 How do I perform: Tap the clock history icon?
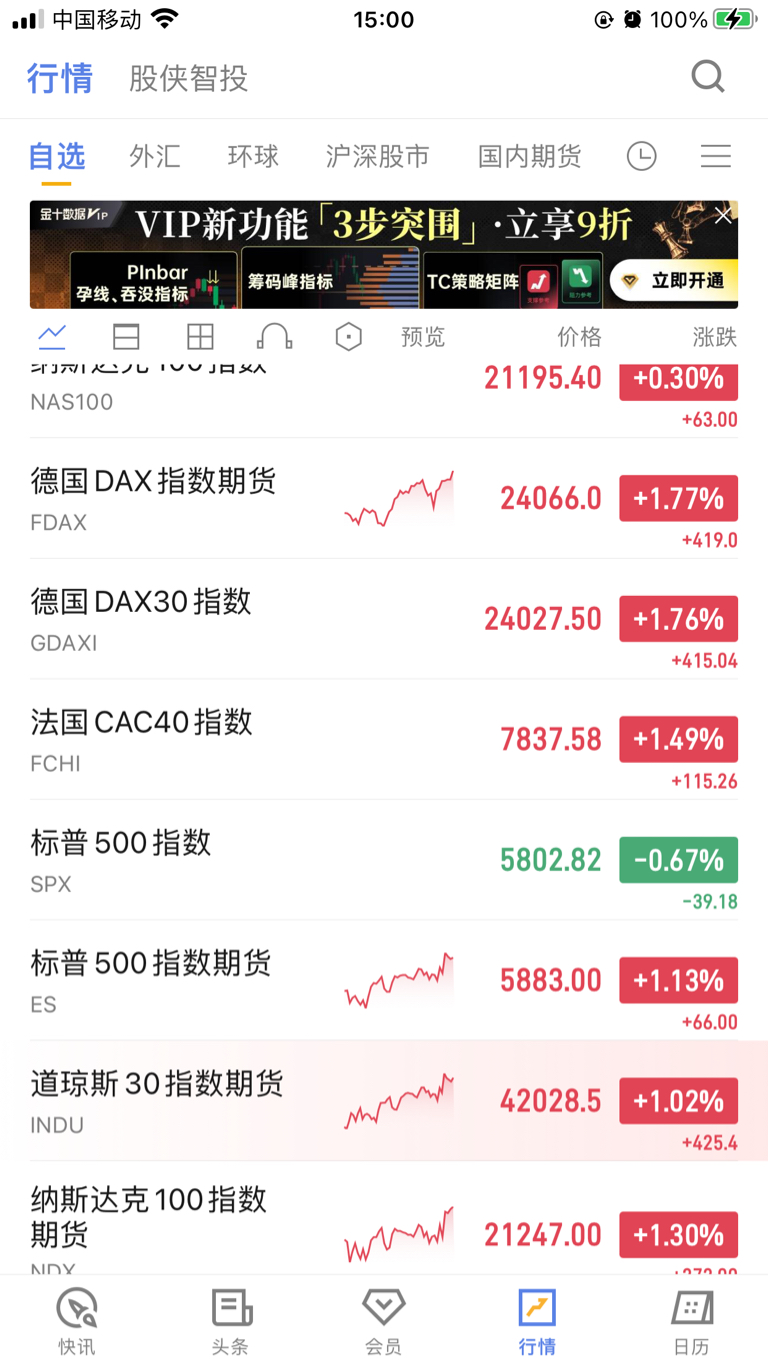(641, 156)
